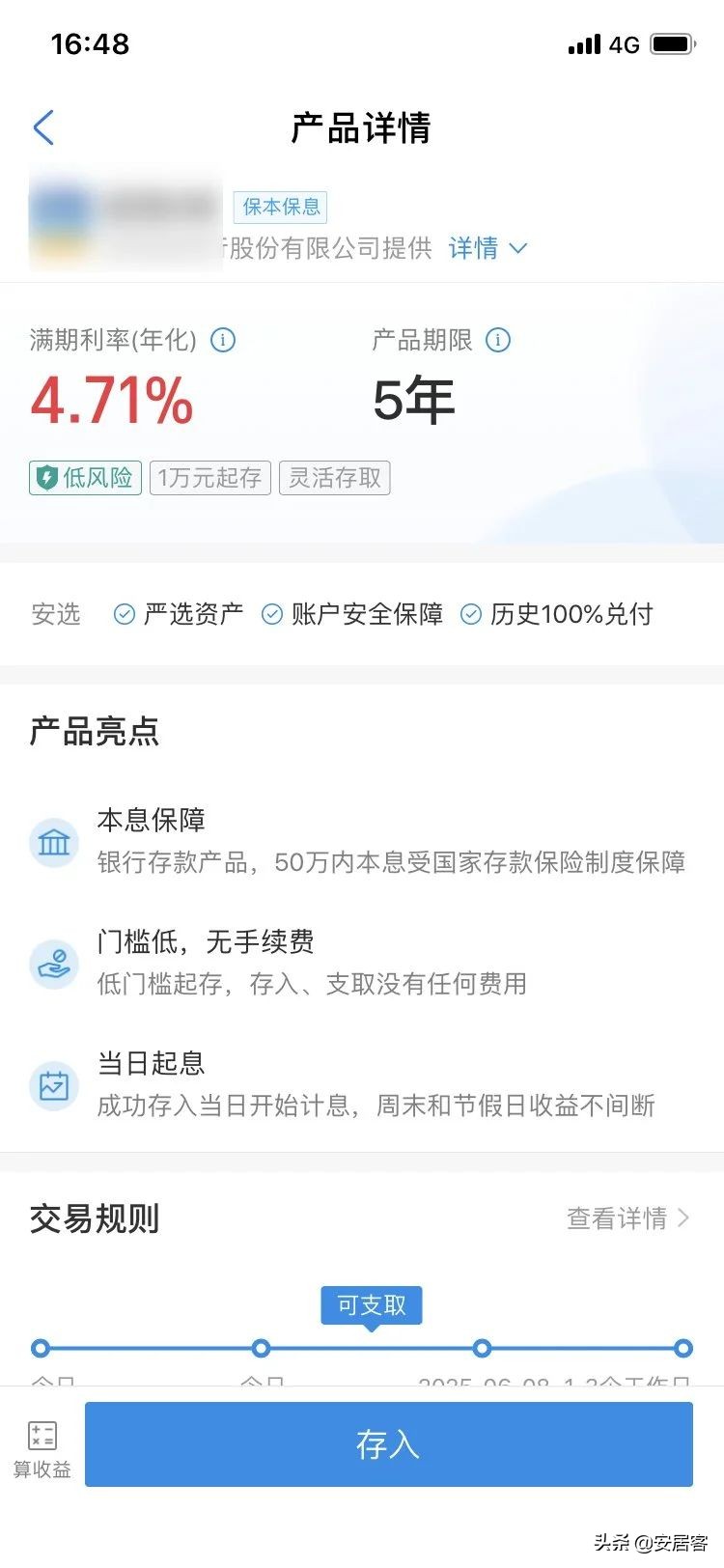This screenshot has width=724, height=1568.
Task: Tap the back arrow to leave product details
Action: [42, 126]
